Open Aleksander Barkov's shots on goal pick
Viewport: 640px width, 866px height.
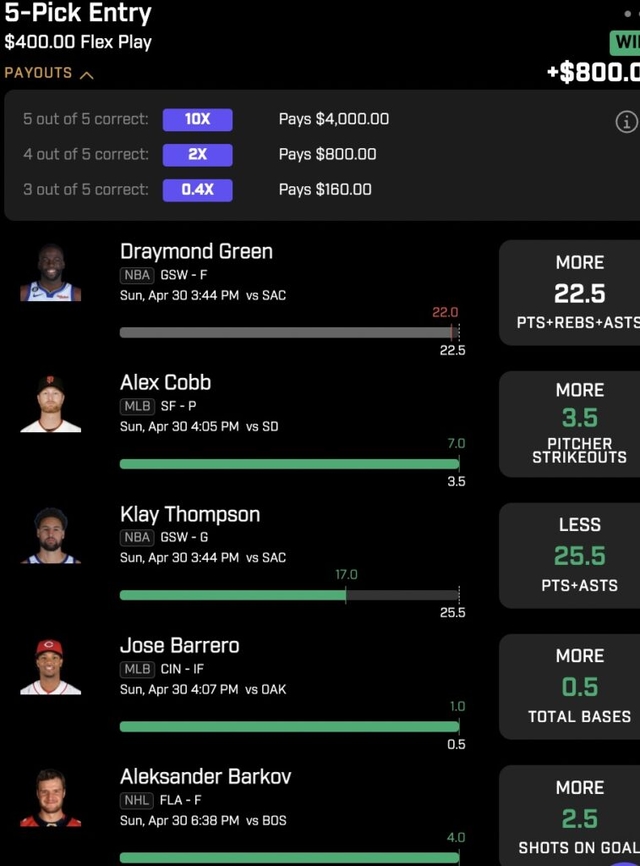tap(578, 816)
